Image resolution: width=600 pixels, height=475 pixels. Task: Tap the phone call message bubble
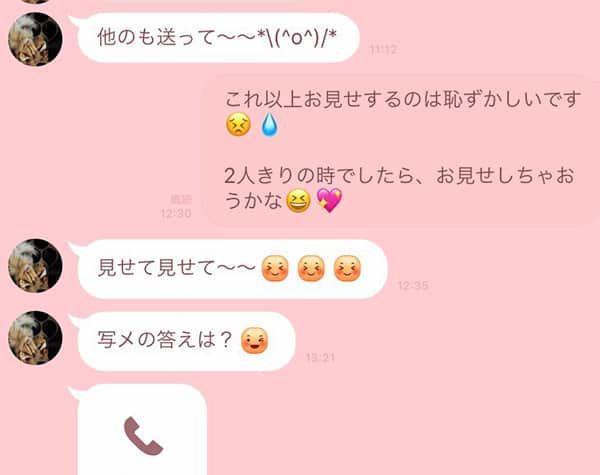142,432
